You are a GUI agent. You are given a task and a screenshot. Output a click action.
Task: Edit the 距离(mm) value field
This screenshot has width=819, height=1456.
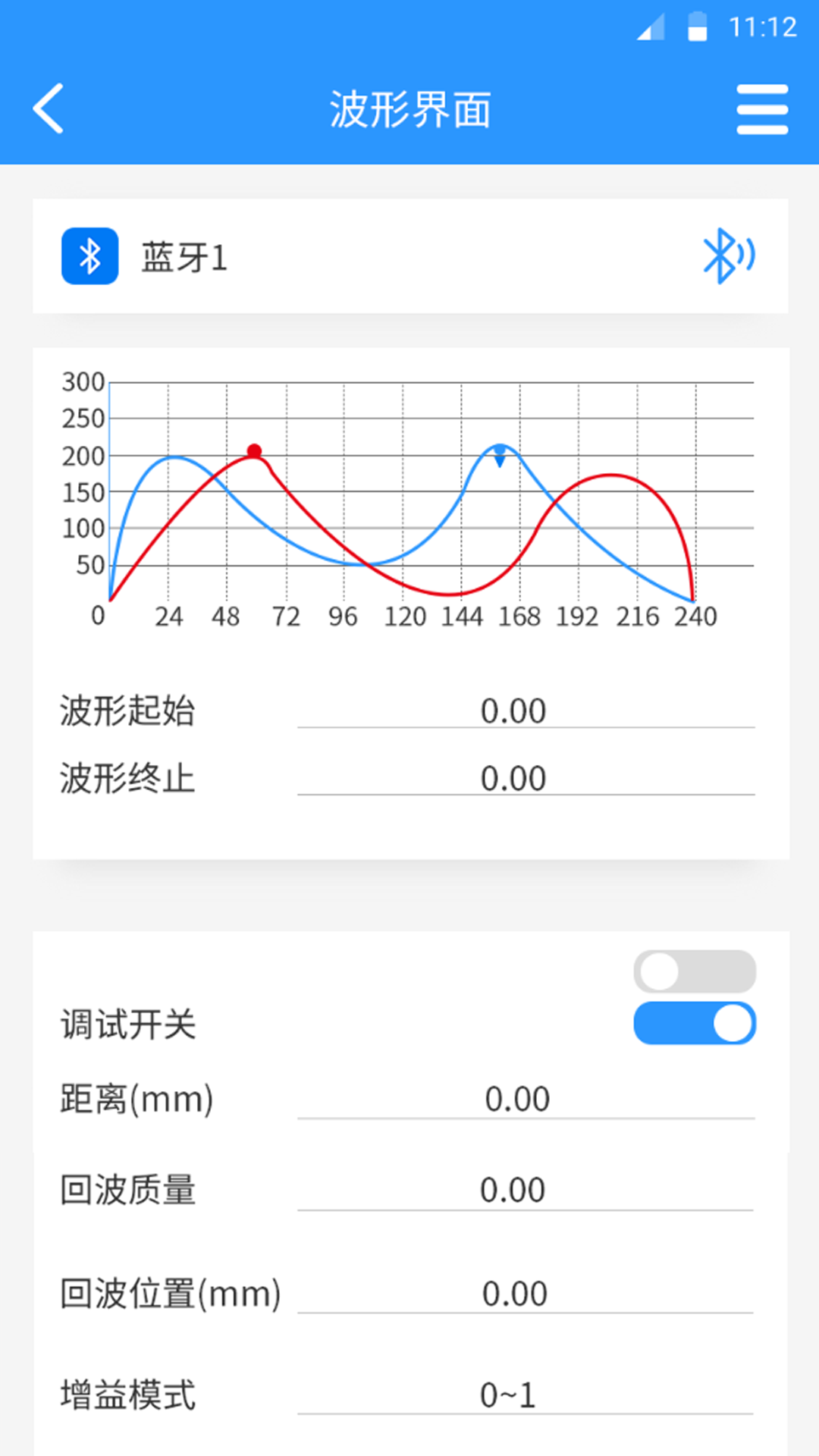click(x=525, y=1100)
